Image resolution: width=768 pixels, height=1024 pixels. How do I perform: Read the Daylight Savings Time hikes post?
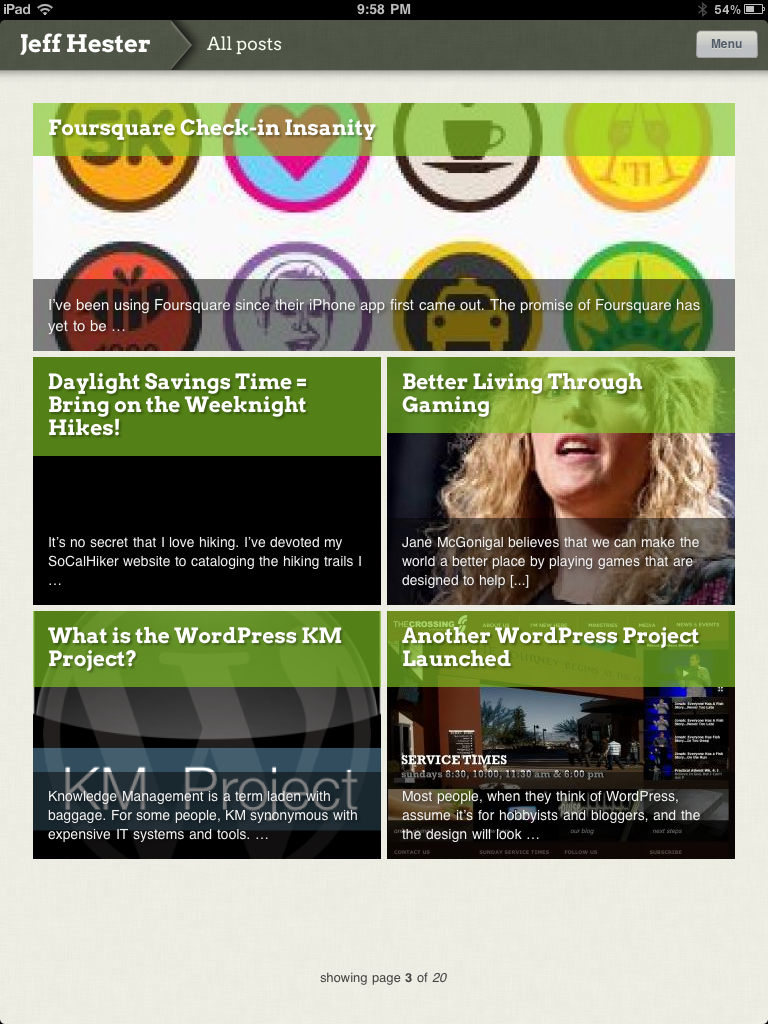point(177,405)
